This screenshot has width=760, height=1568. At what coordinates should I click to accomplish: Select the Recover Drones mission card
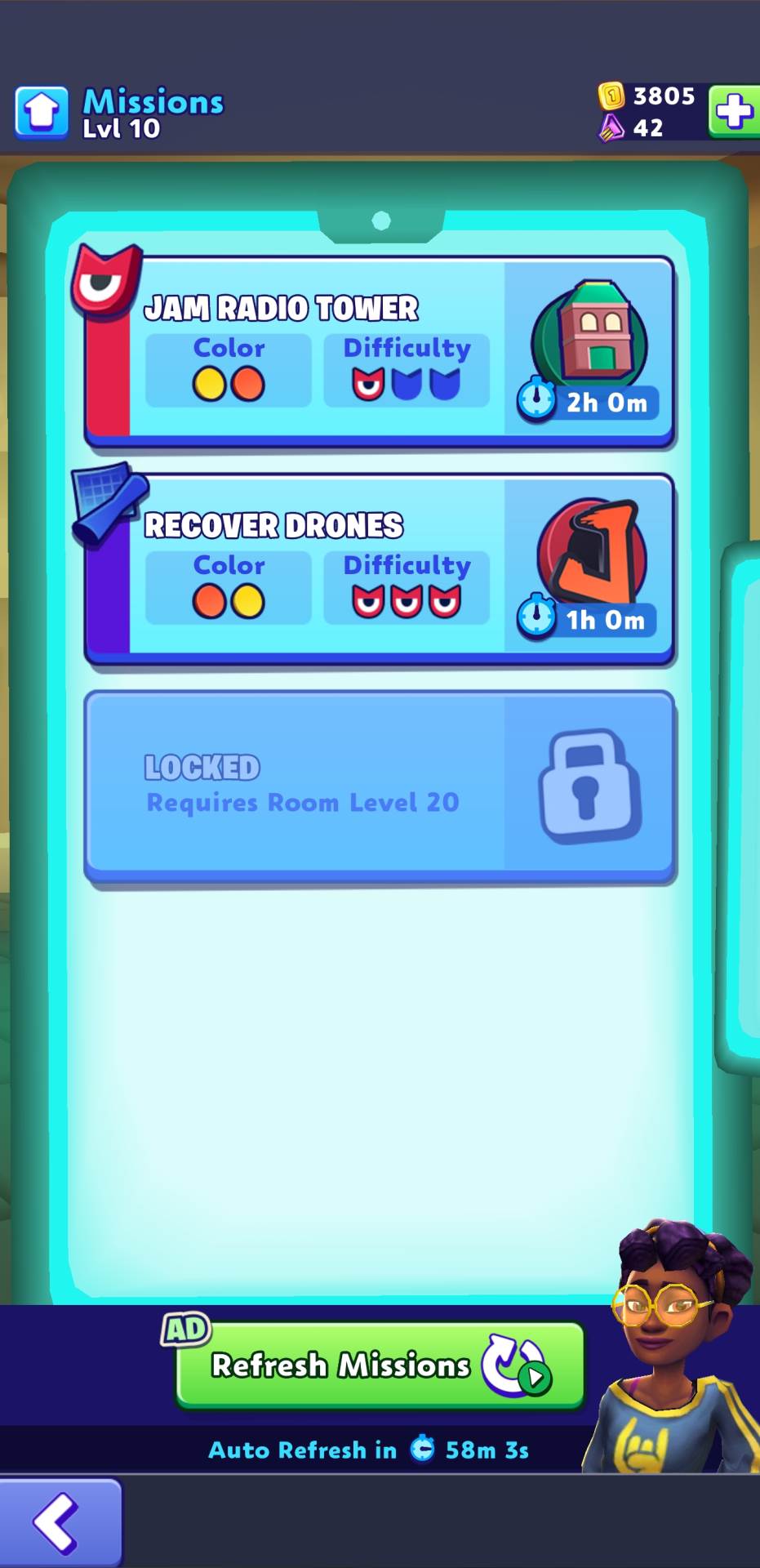click(x=380, y=569)
